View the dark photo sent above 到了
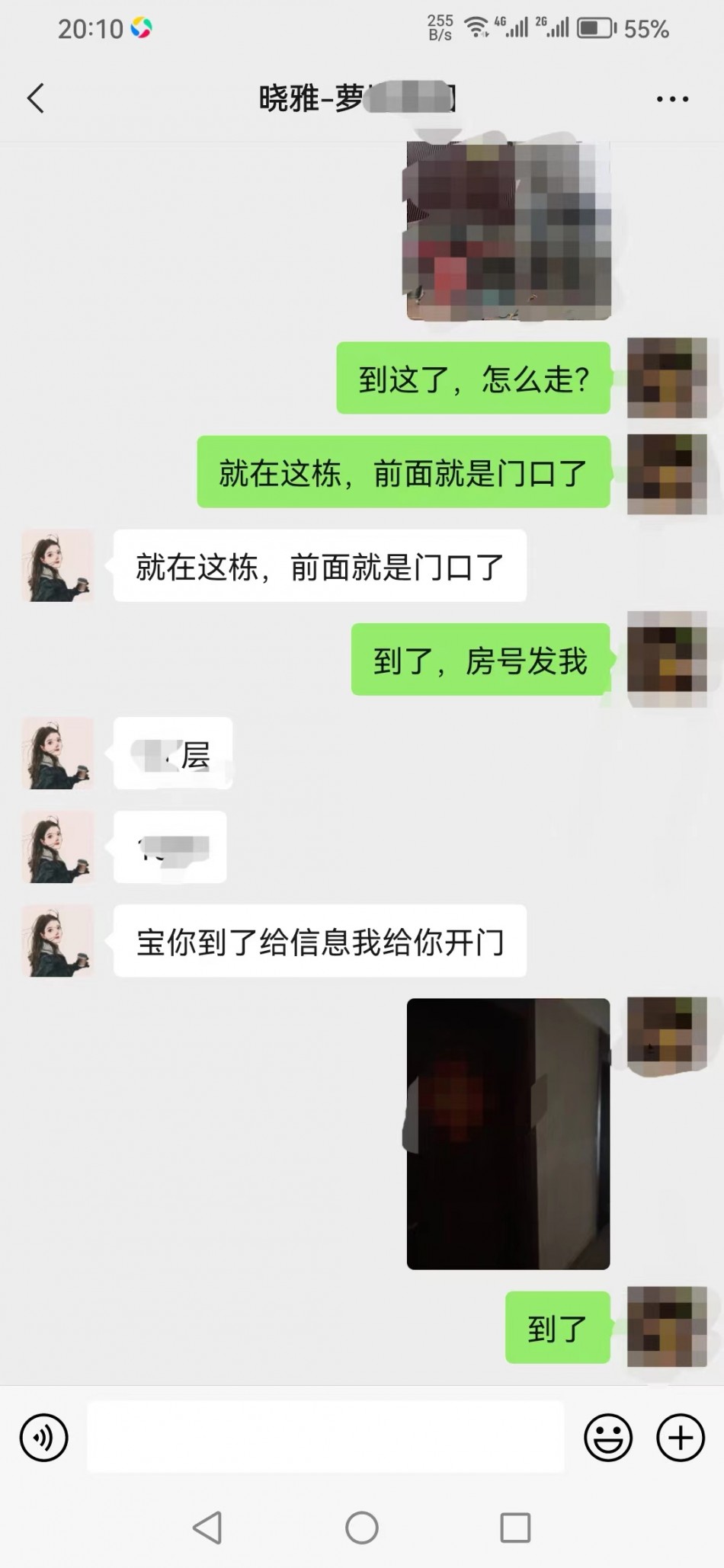The width and height of the screenshot is (724, 1568). [x=508, y=1134]
